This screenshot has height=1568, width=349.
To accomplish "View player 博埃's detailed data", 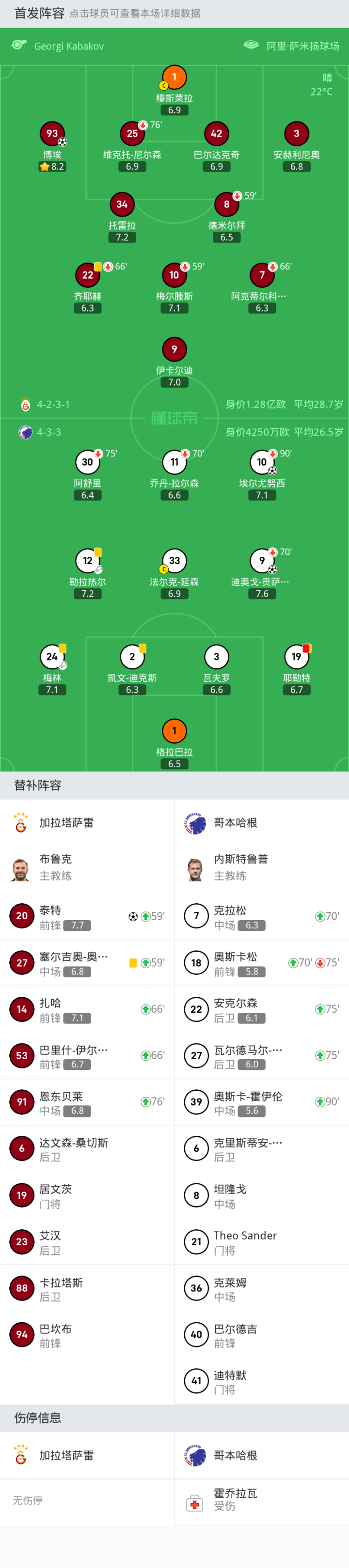I will click(52, 134).
